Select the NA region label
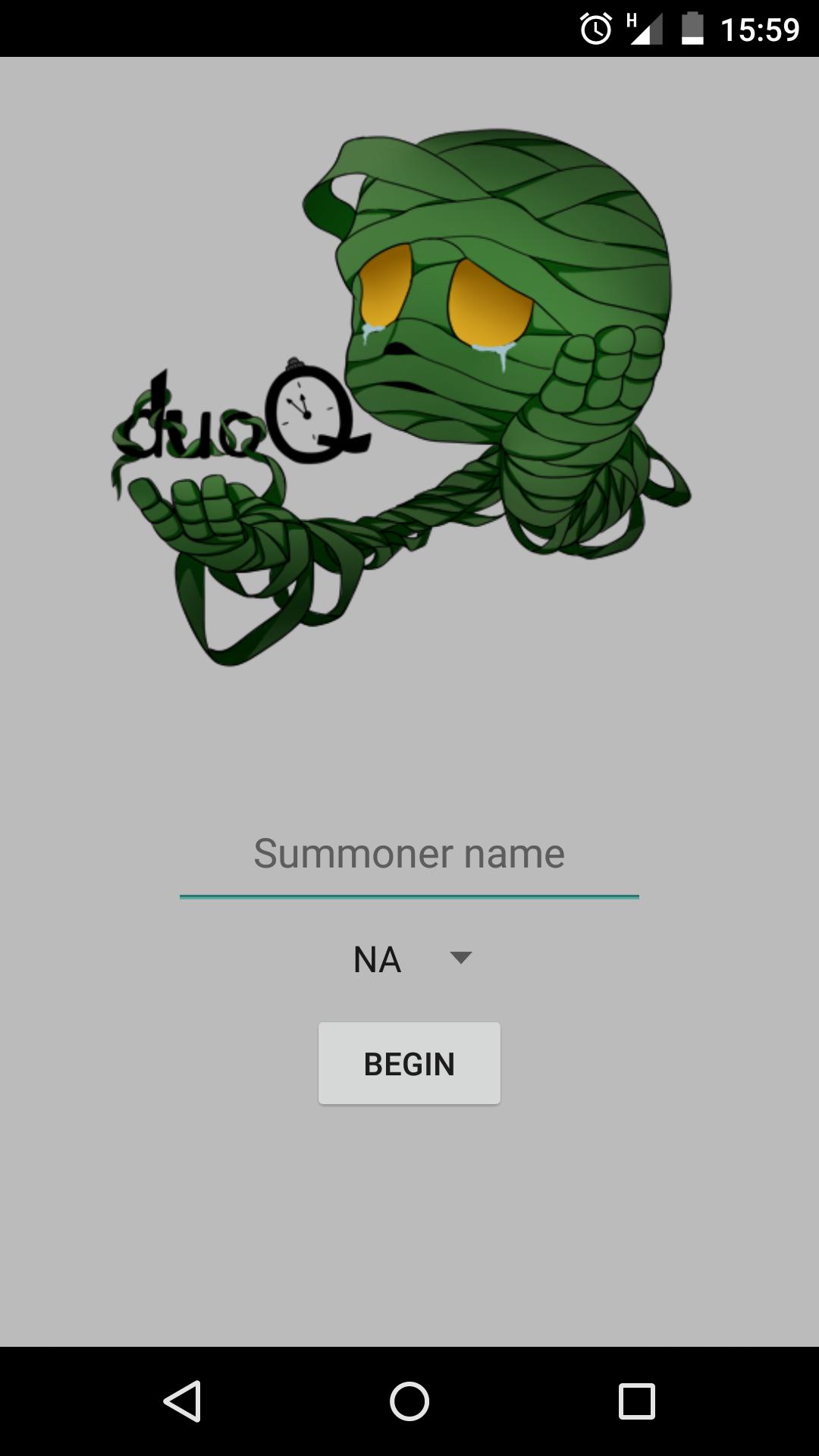 pos(377,959)
